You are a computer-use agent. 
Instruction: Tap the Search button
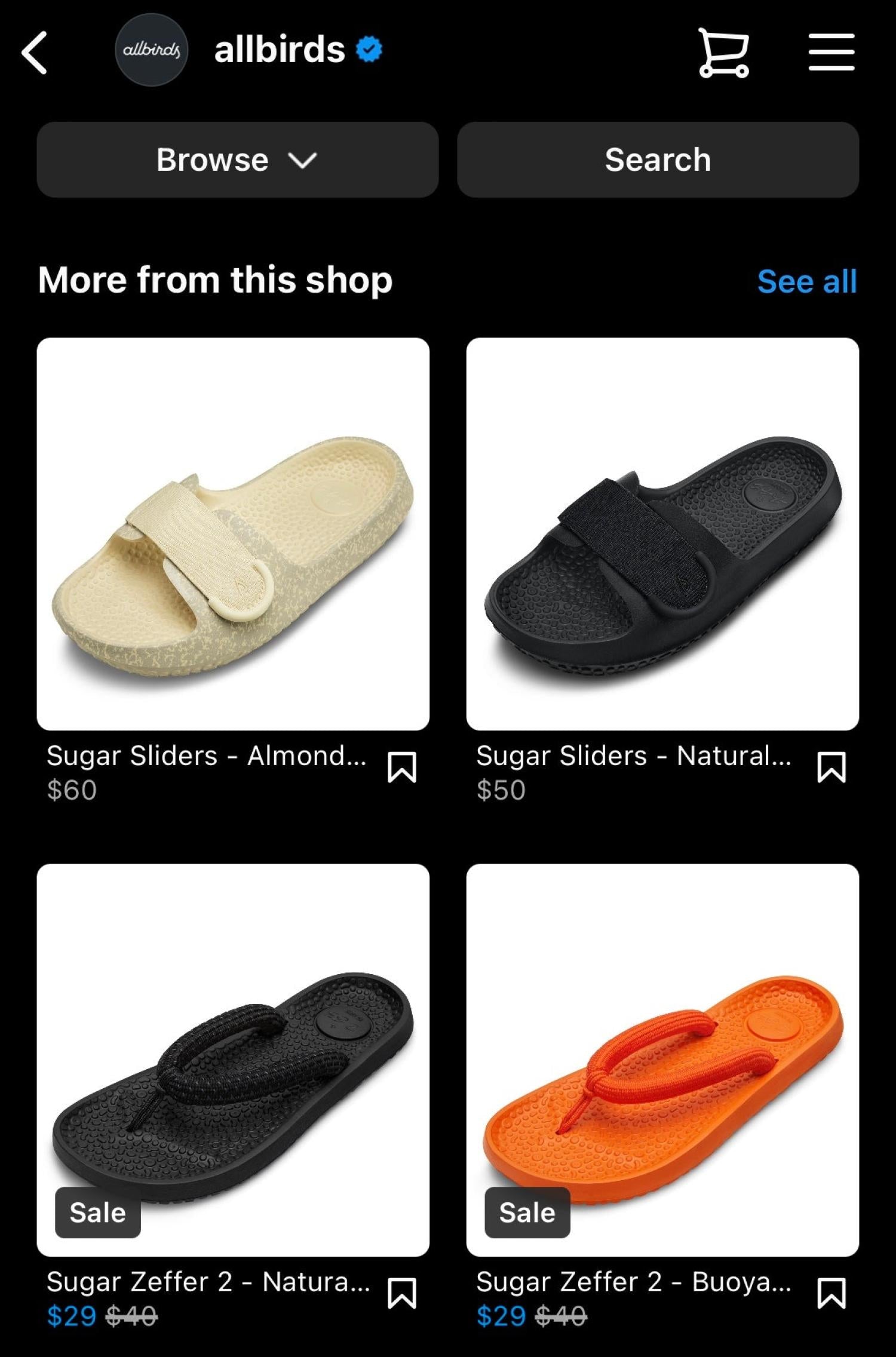coord(658,159)
